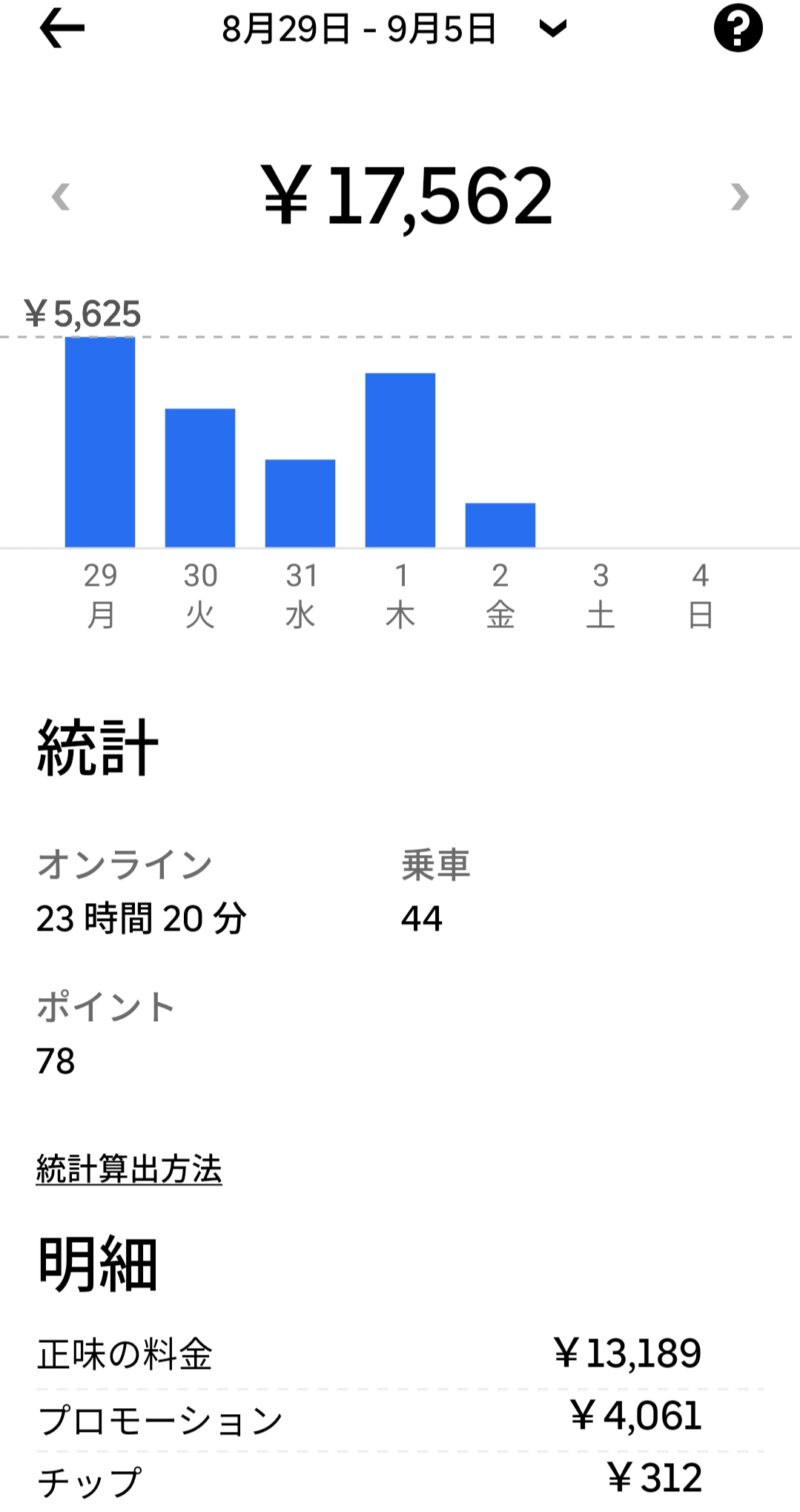
Task: Go to the previous week with left chevron
Action: [60, 196]
